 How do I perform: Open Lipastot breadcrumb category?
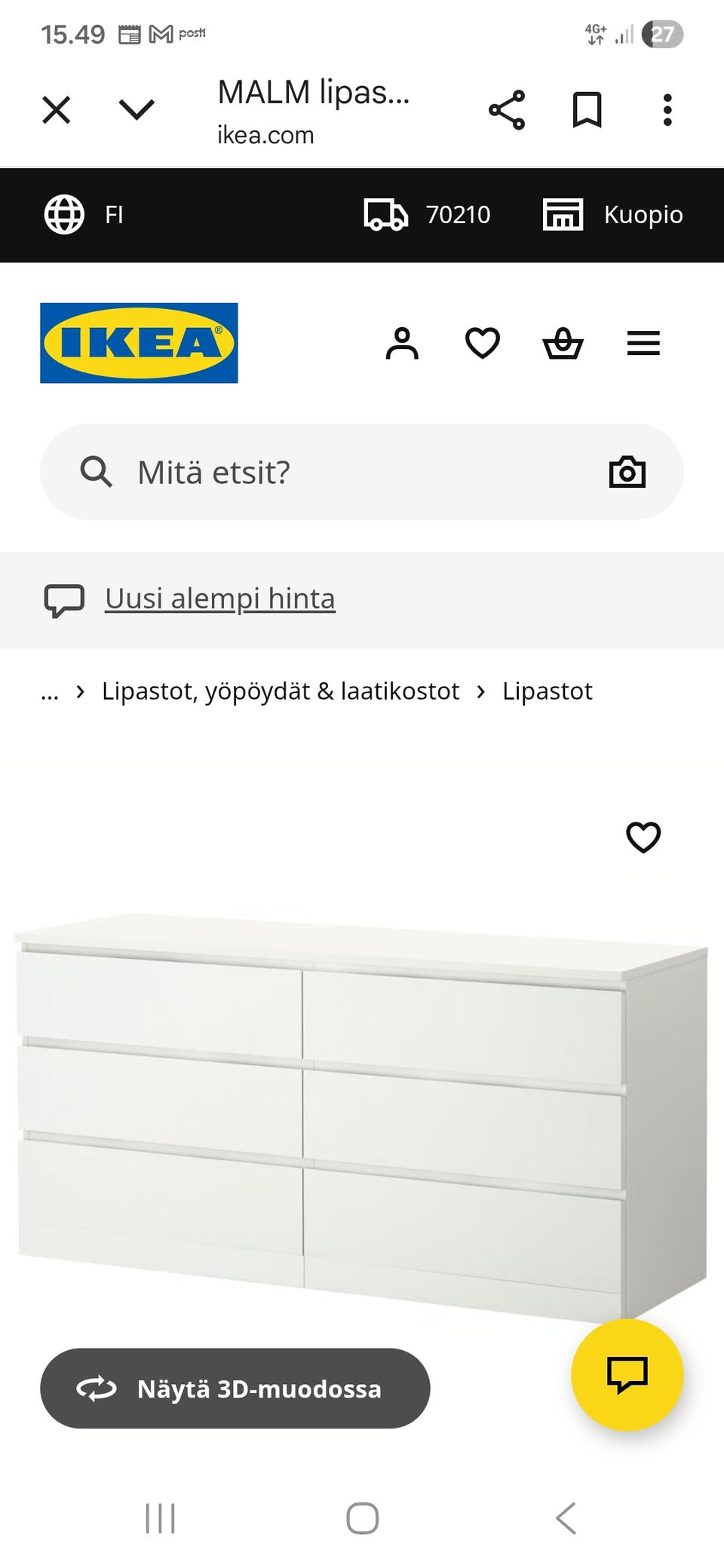tap(548, 691)
